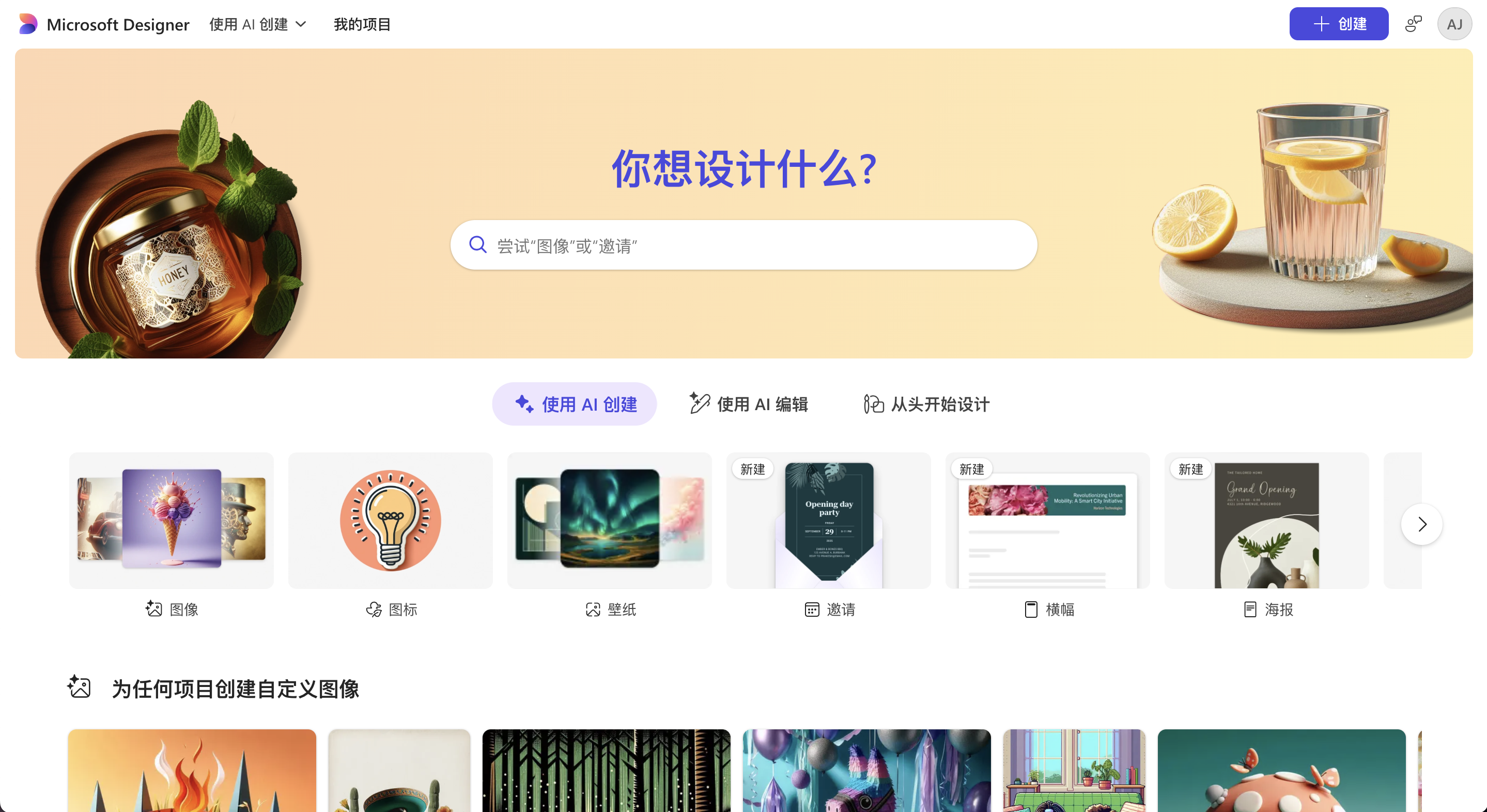Open the 使用 AI 创建 dropdown in header
The height and width of the screenshot is (812, 1487).
257,24
